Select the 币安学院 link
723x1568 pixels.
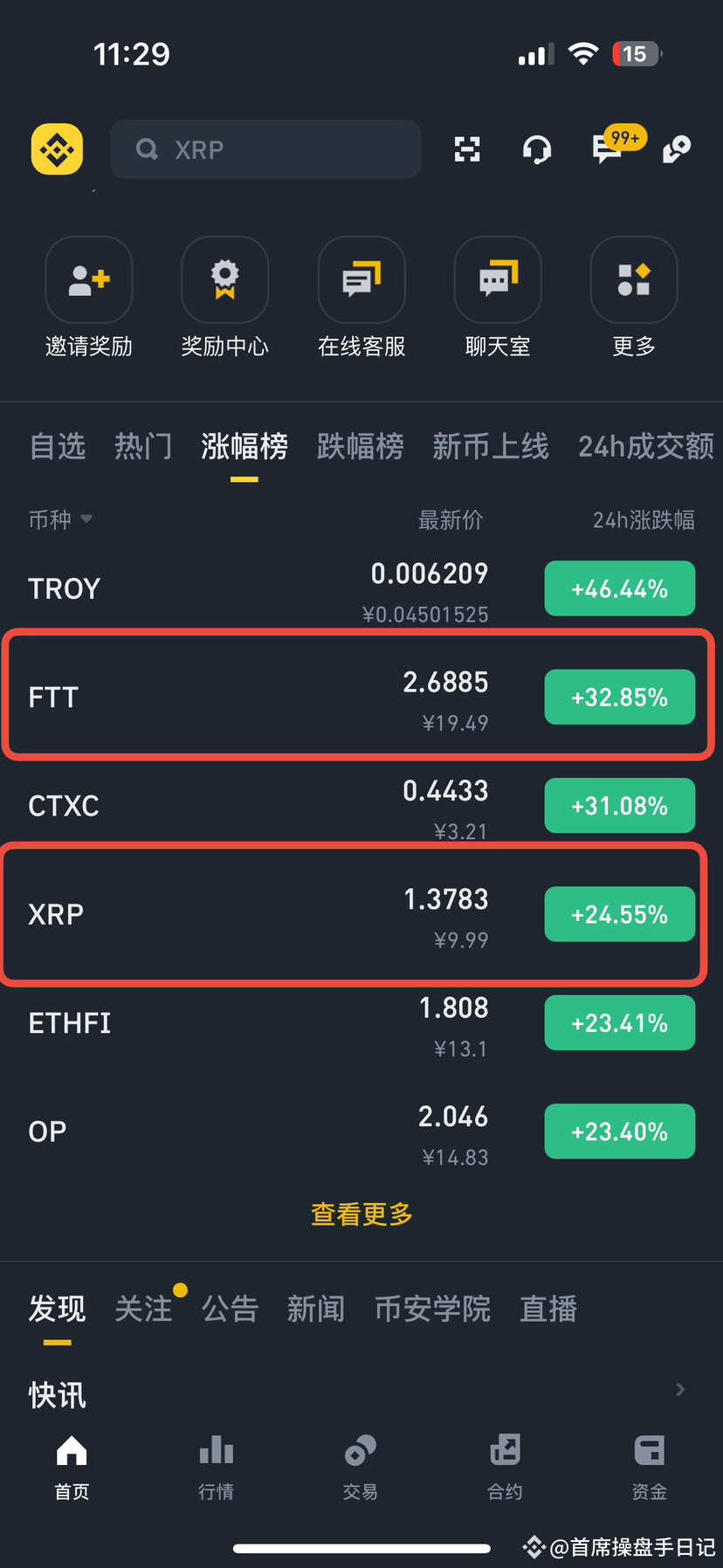(x=432, y=1309)
